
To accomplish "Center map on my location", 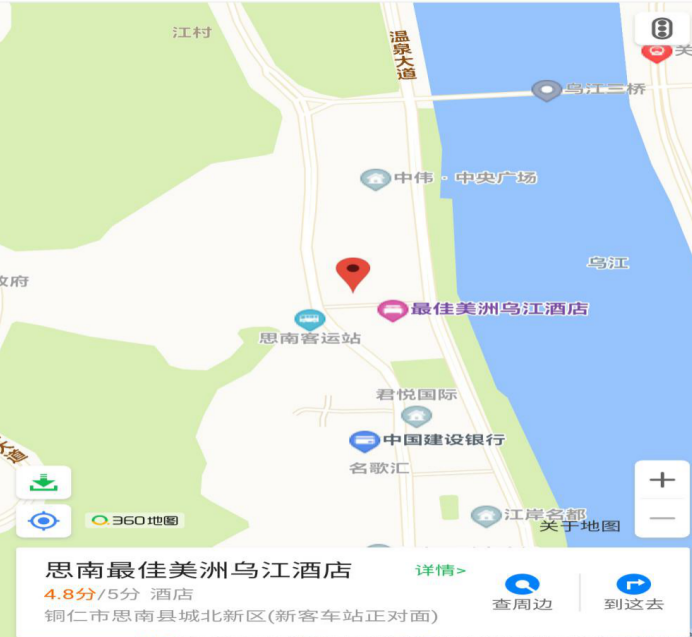I will coord(43,520).
